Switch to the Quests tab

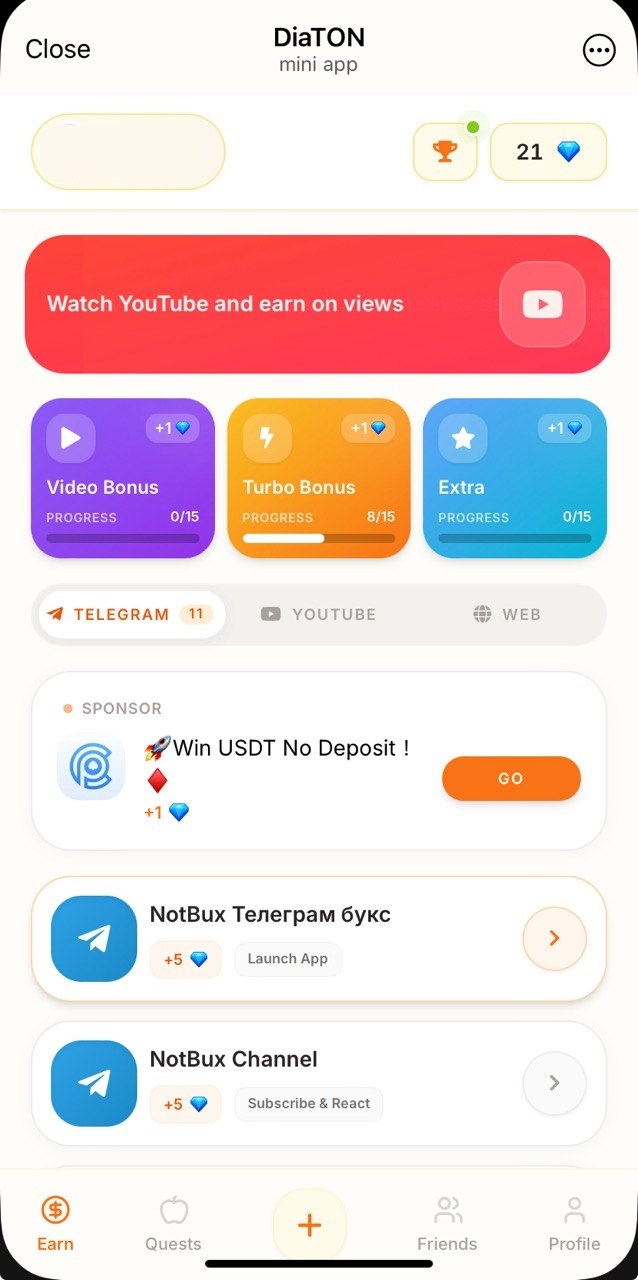173,1222
